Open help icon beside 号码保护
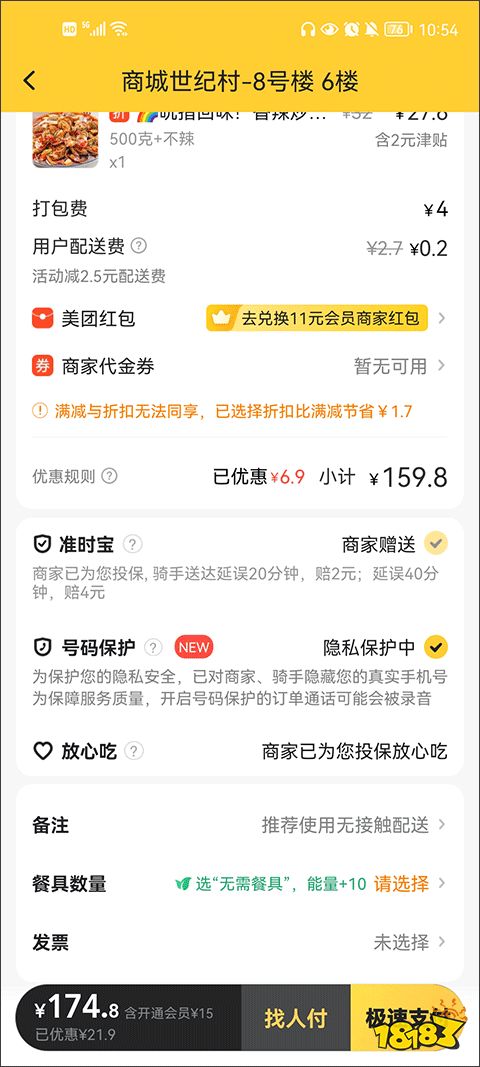The width and height of the screenshot is (480, 1067). click(155, 647)
